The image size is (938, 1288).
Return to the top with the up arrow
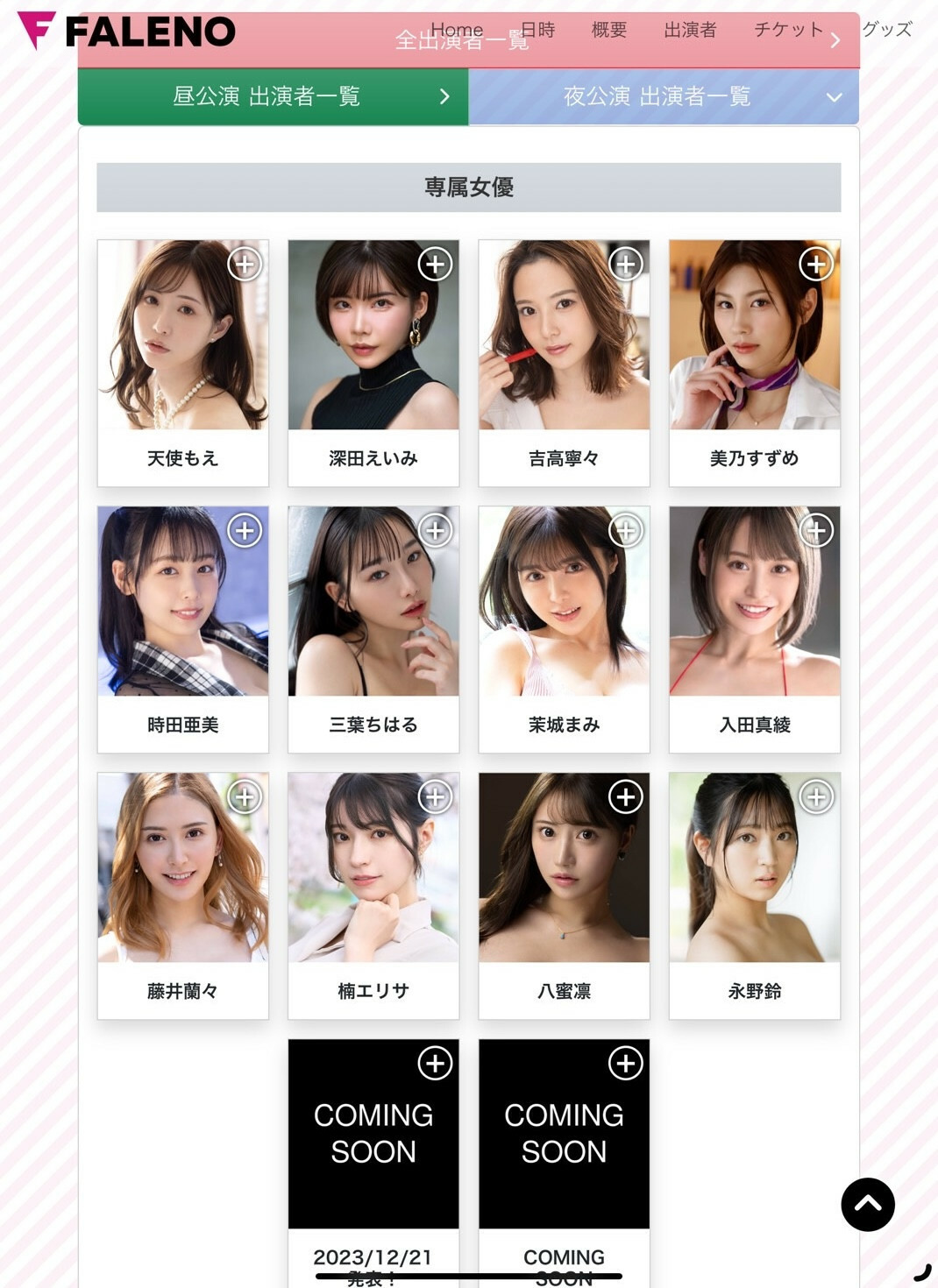(x=867, y=1204)
